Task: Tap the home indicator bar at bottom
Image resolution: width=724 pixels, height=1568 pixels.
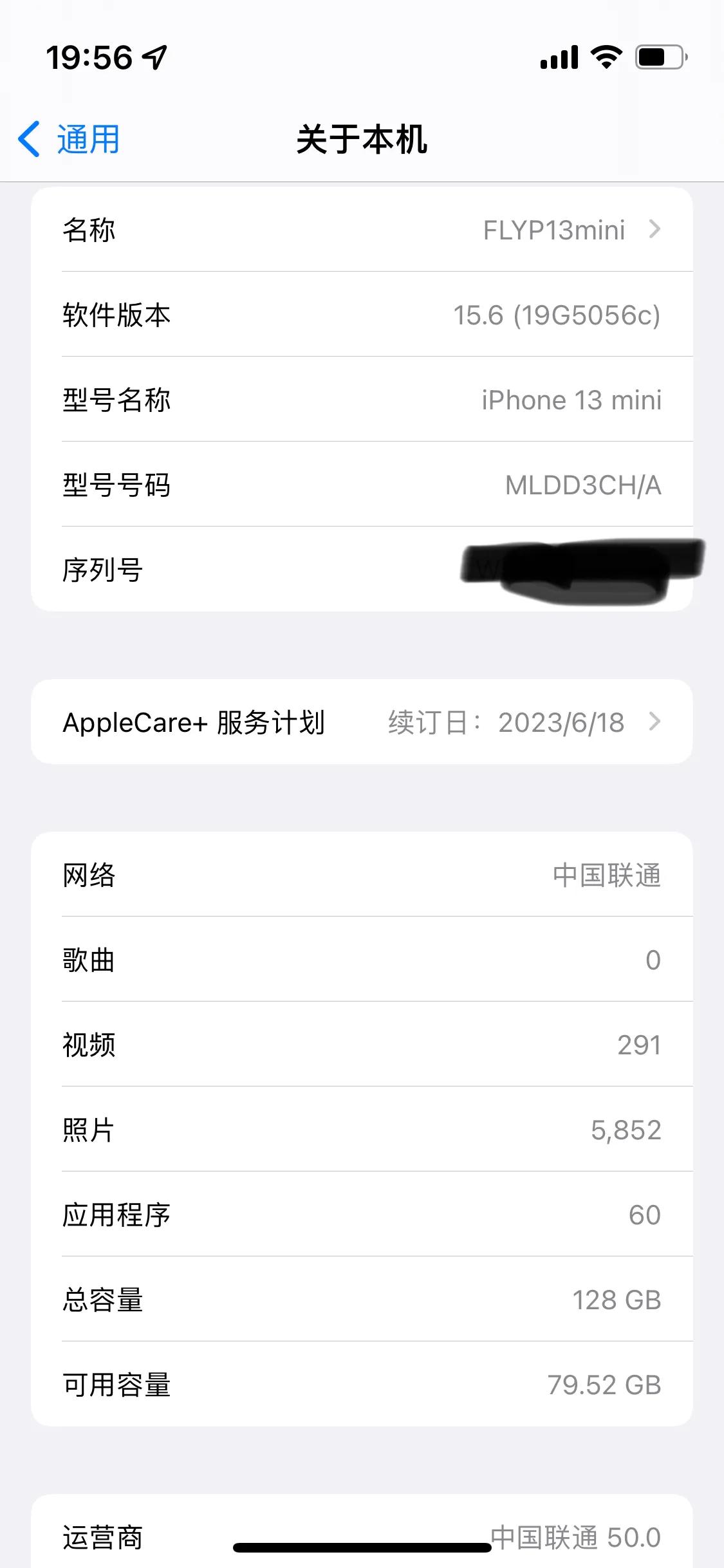Action: point(362,1547)
